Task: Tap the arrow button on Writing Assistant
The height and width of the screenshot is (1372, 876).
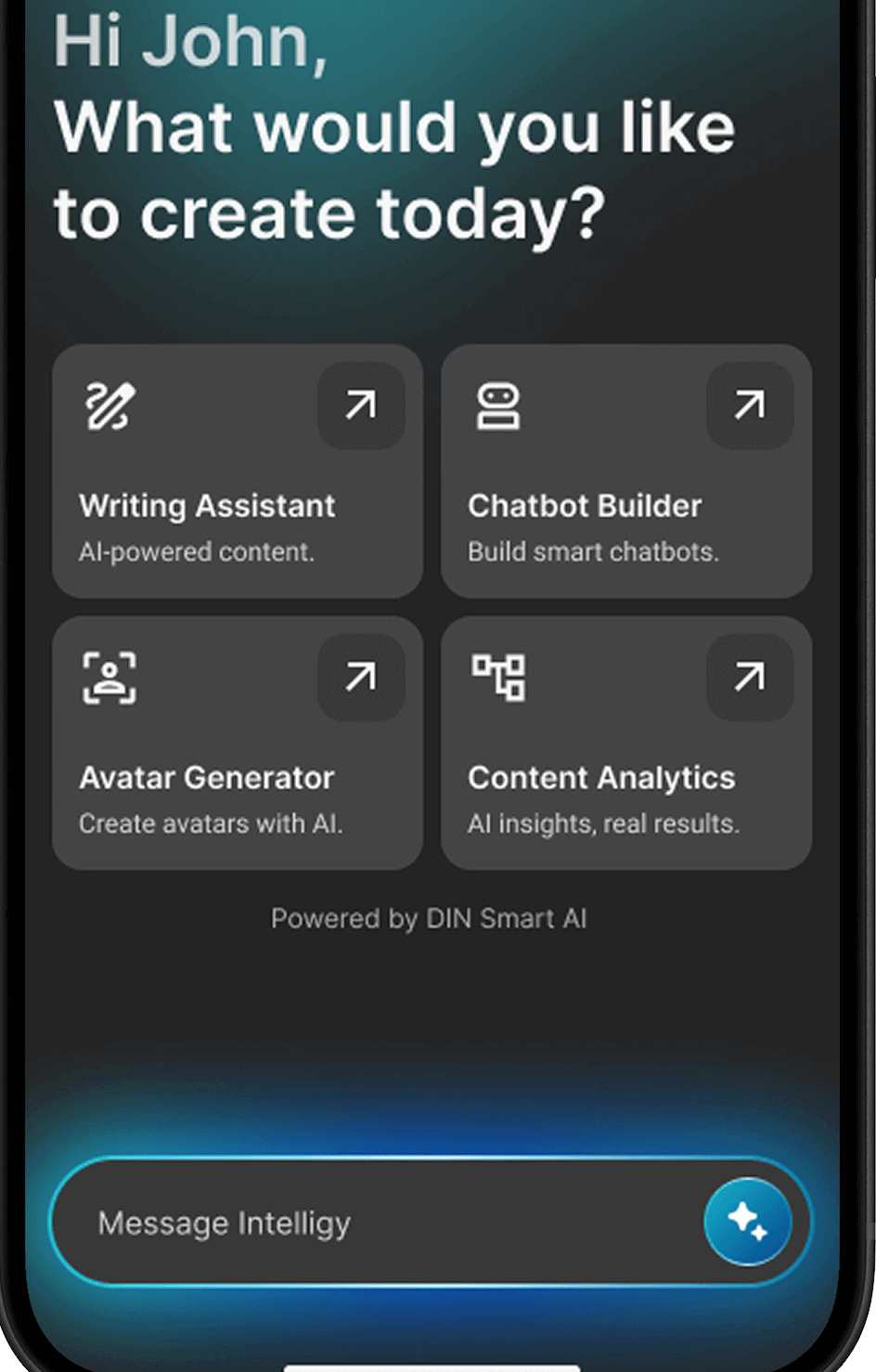Action: click(361, 406)
